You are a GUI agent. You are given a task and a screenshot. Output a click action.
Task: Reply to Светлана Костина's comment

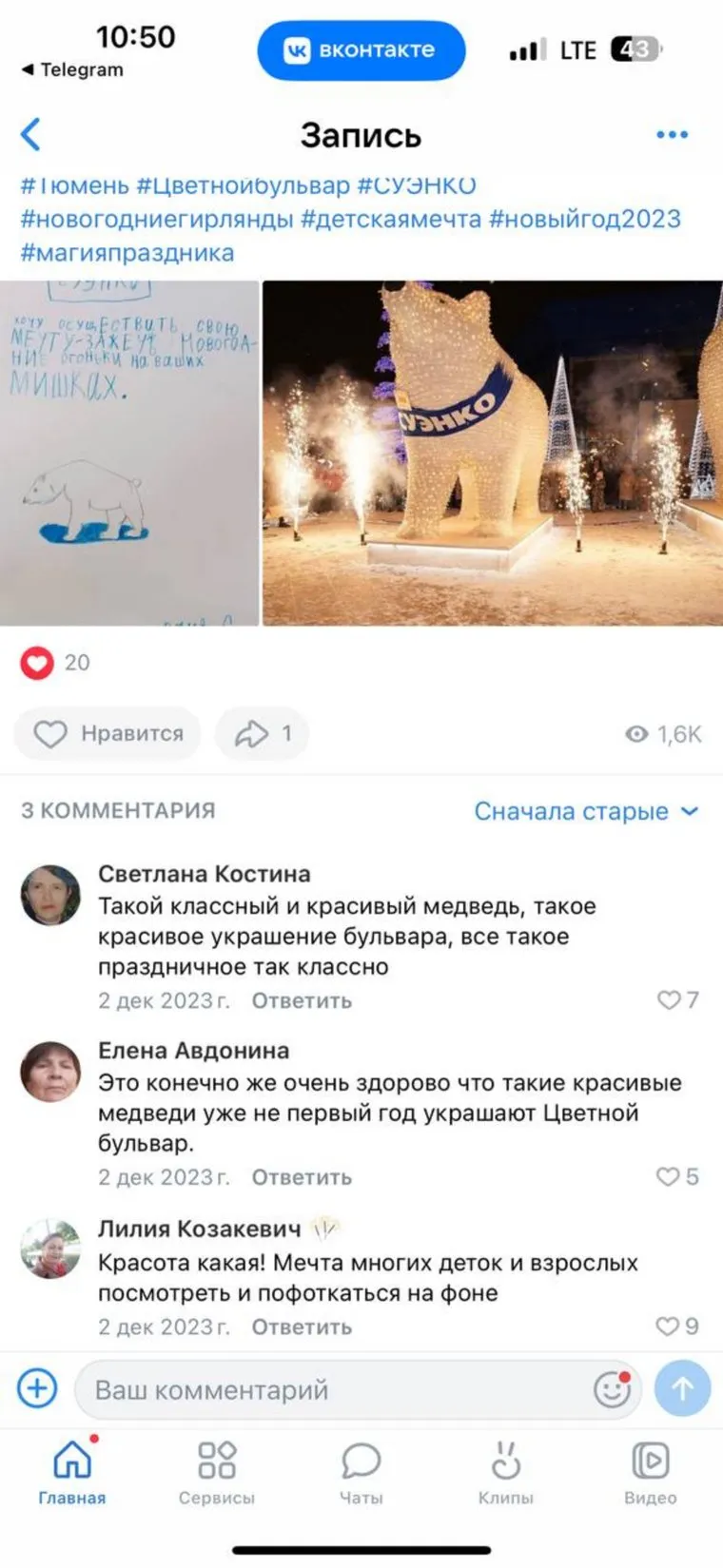click(302, 1000)
